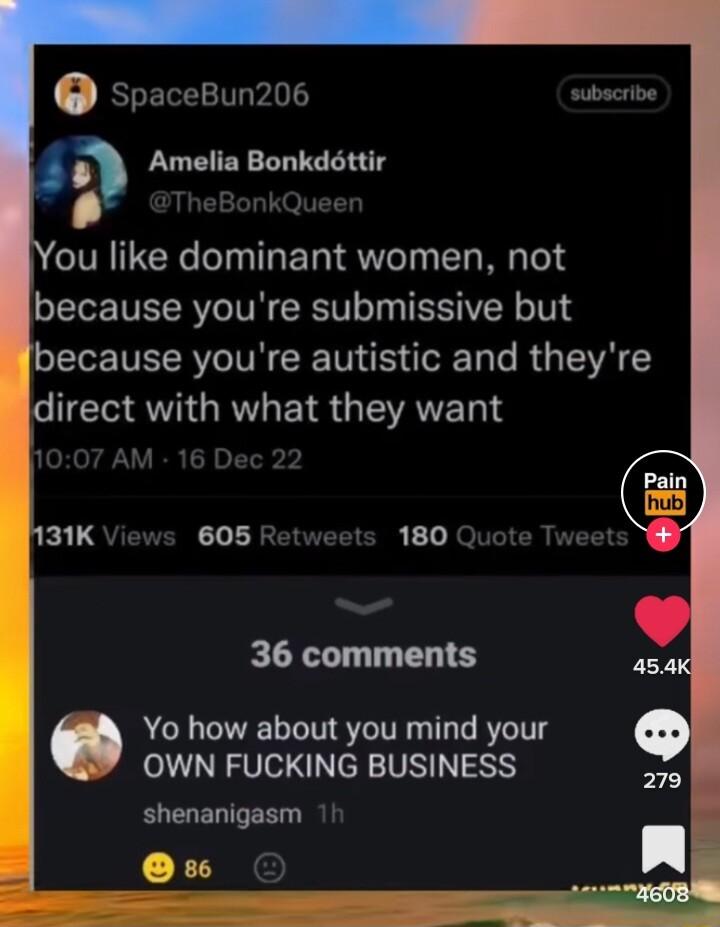This screenshot has width=720, height=927.
Task: Open @TheBonkQueen's profile handle
Action: click(x=258, y=203)
